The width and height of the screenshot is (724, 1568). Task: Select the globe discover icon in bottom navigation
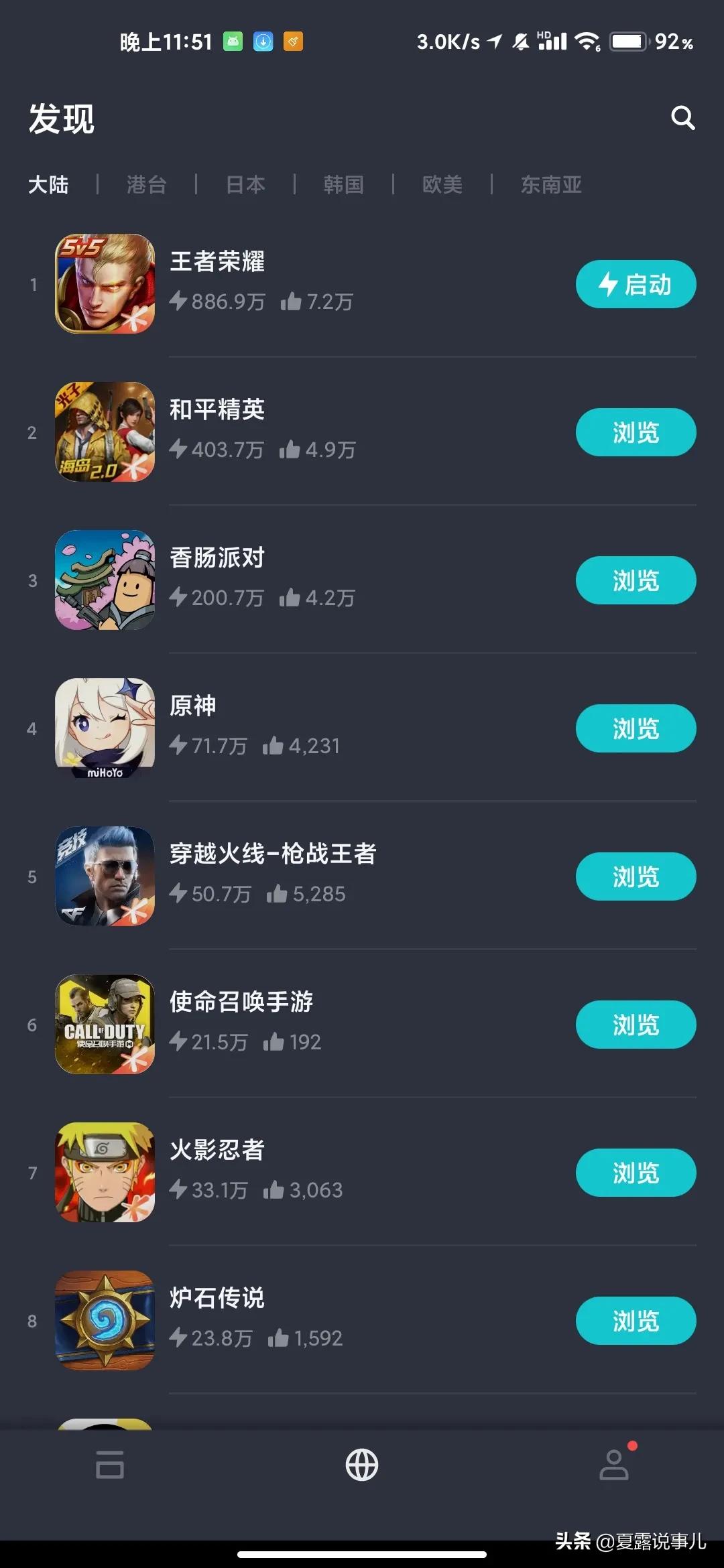(361, 1465)
